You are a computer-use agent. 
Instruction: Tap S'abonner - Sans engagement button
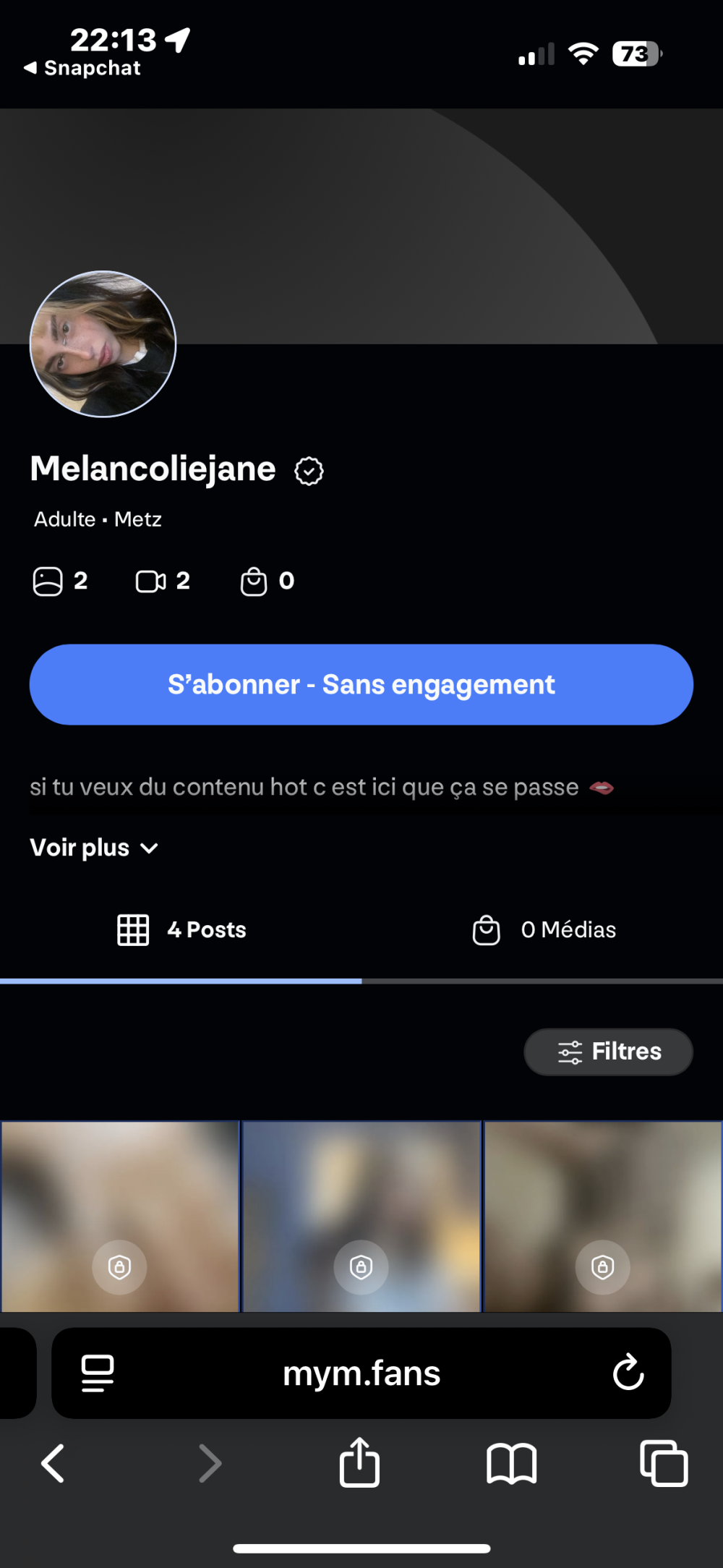(361, 684)
